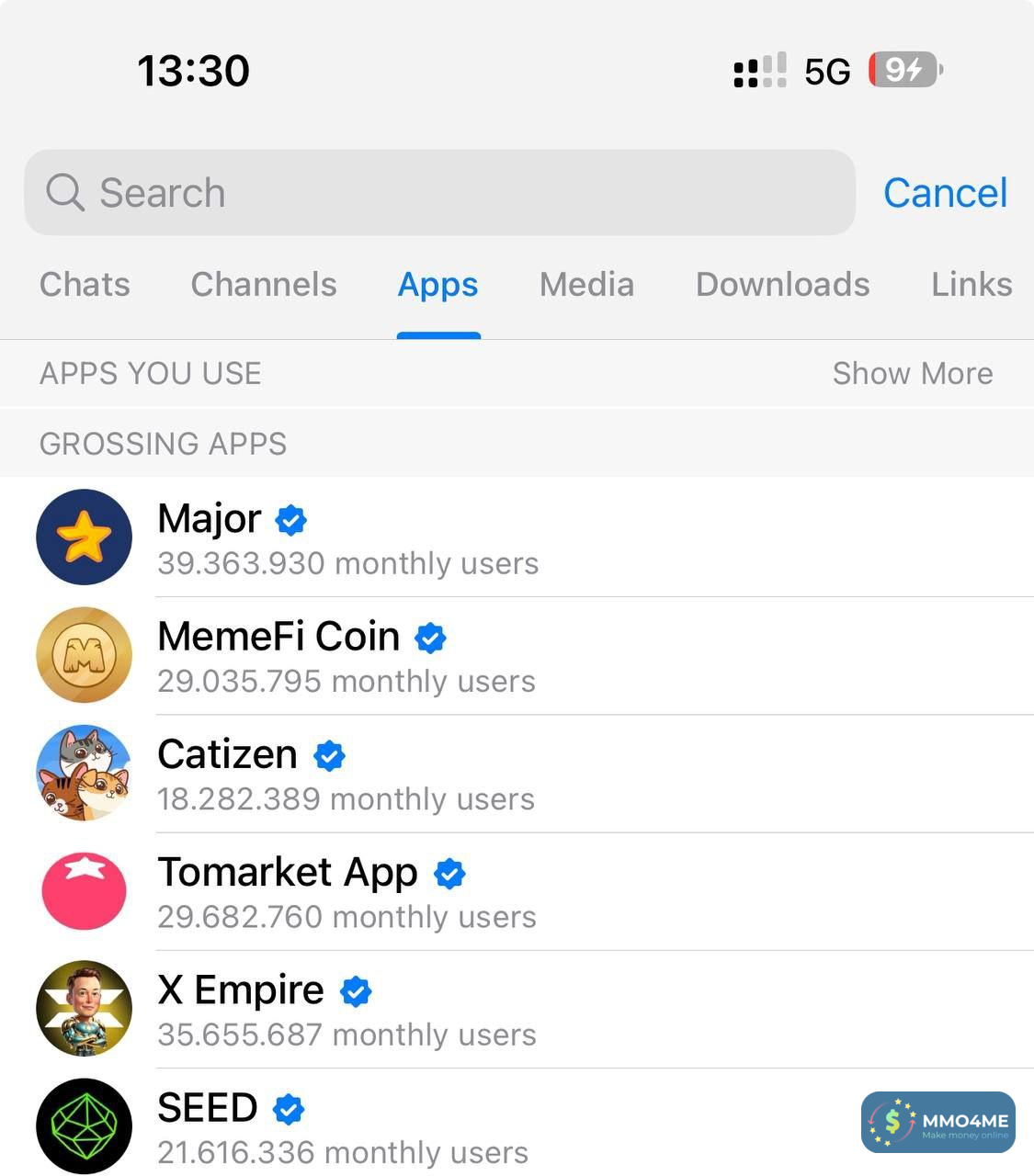The width and height of the screenshot is (1034, 1176).
Task: Tap the Search field
Action: click(x=439, y=193)
